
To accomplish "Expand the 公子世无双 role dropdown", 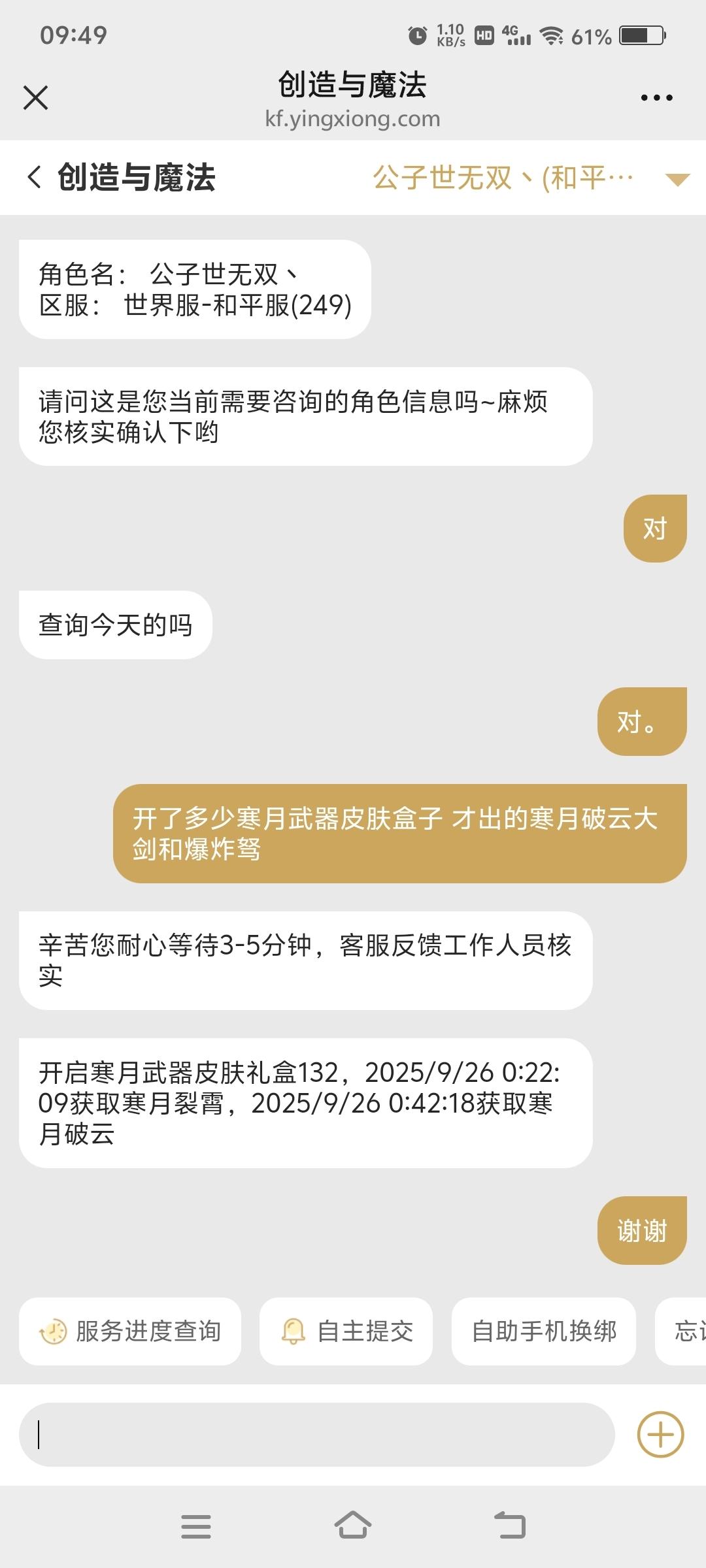I will click(677, 179).
